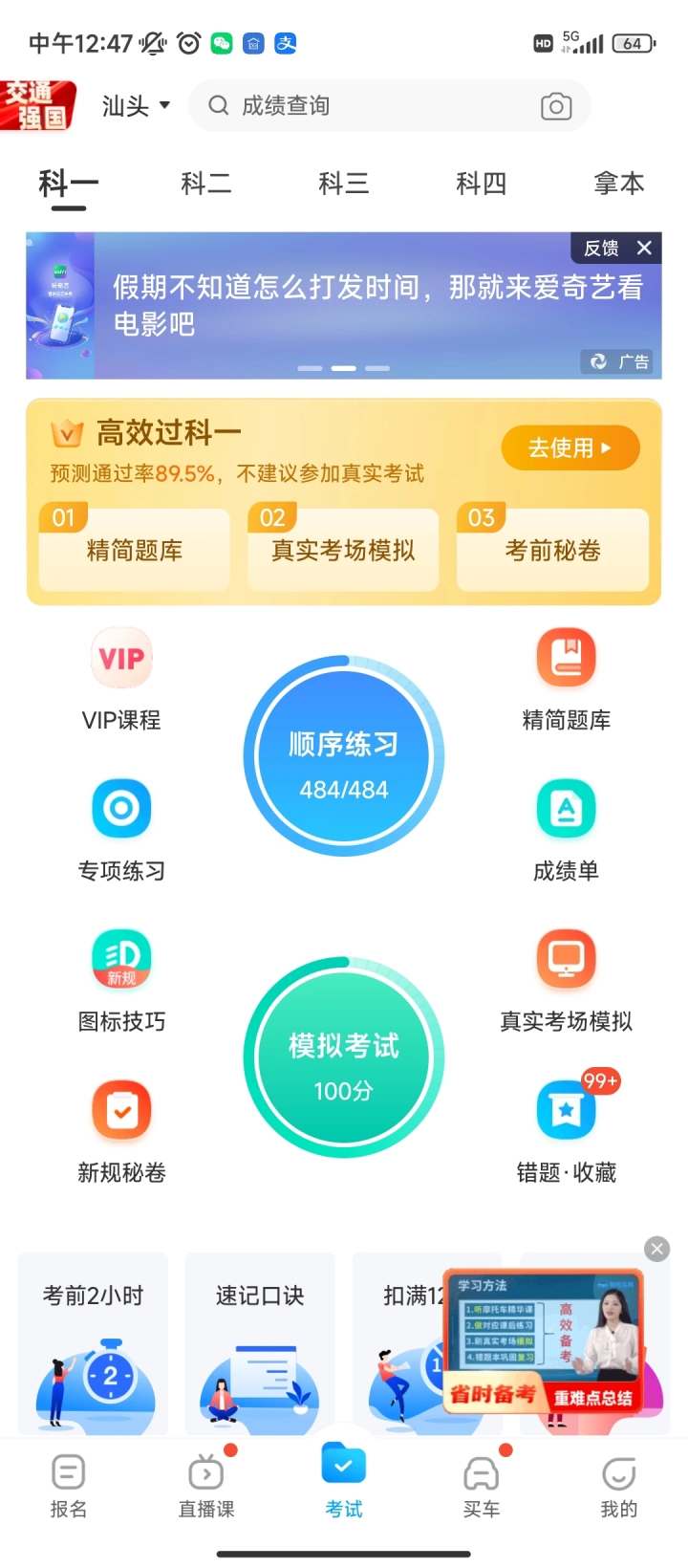Open the 汕头 city dropdown
Viewport: 688px width, 1568px height.
click(x=136, y=106)
